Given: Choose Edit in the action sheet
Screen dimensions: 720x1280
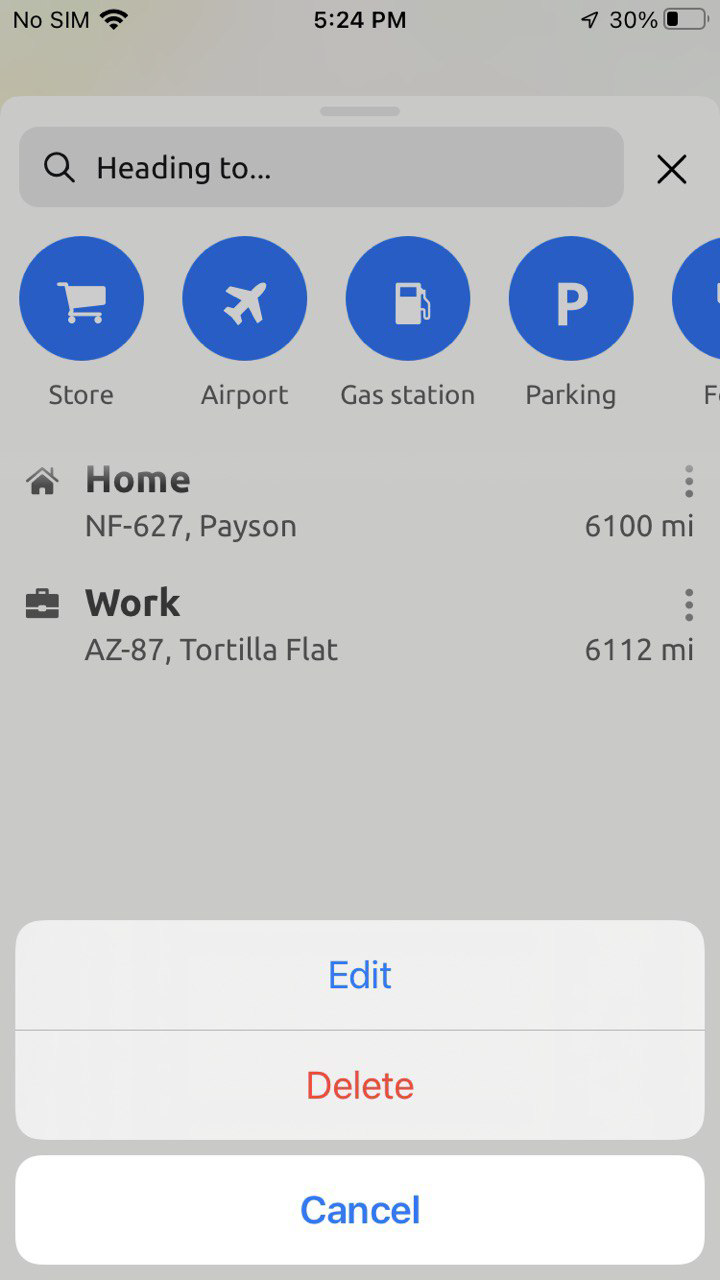Looking at the screenshot, I should click(360, 975).
